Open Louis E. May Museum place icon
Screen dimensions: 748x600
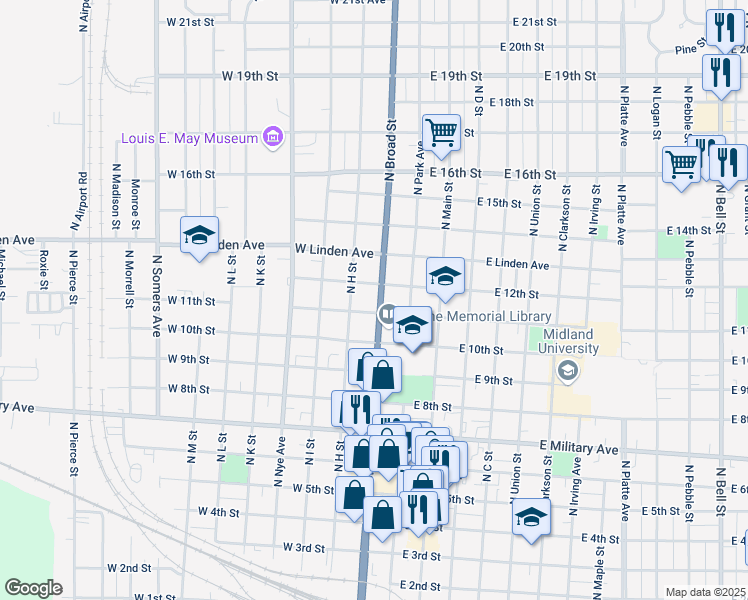click(272, 138)
